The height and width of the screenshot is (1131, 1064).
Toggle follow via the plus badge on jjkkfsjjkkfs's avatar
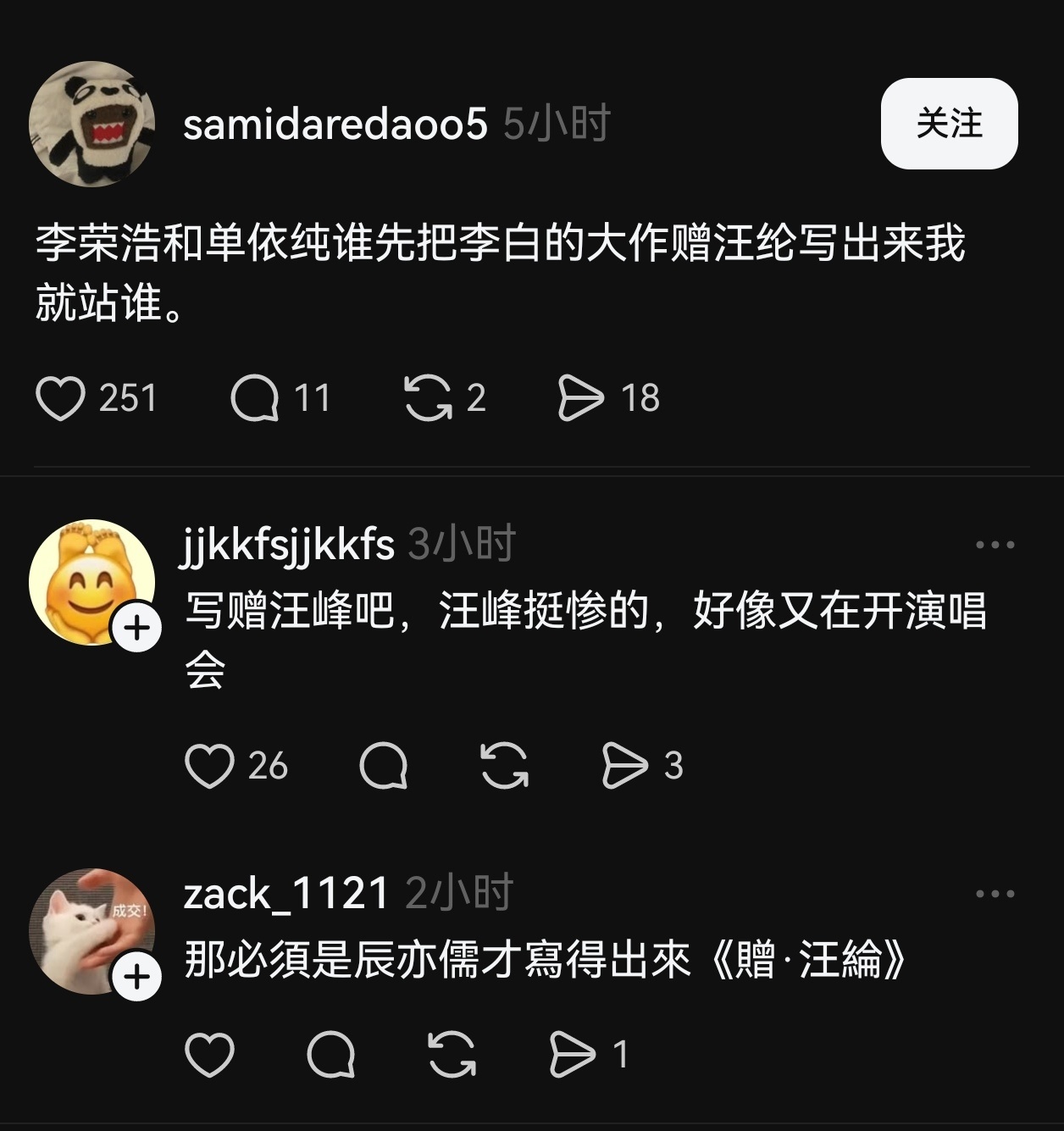137,629
